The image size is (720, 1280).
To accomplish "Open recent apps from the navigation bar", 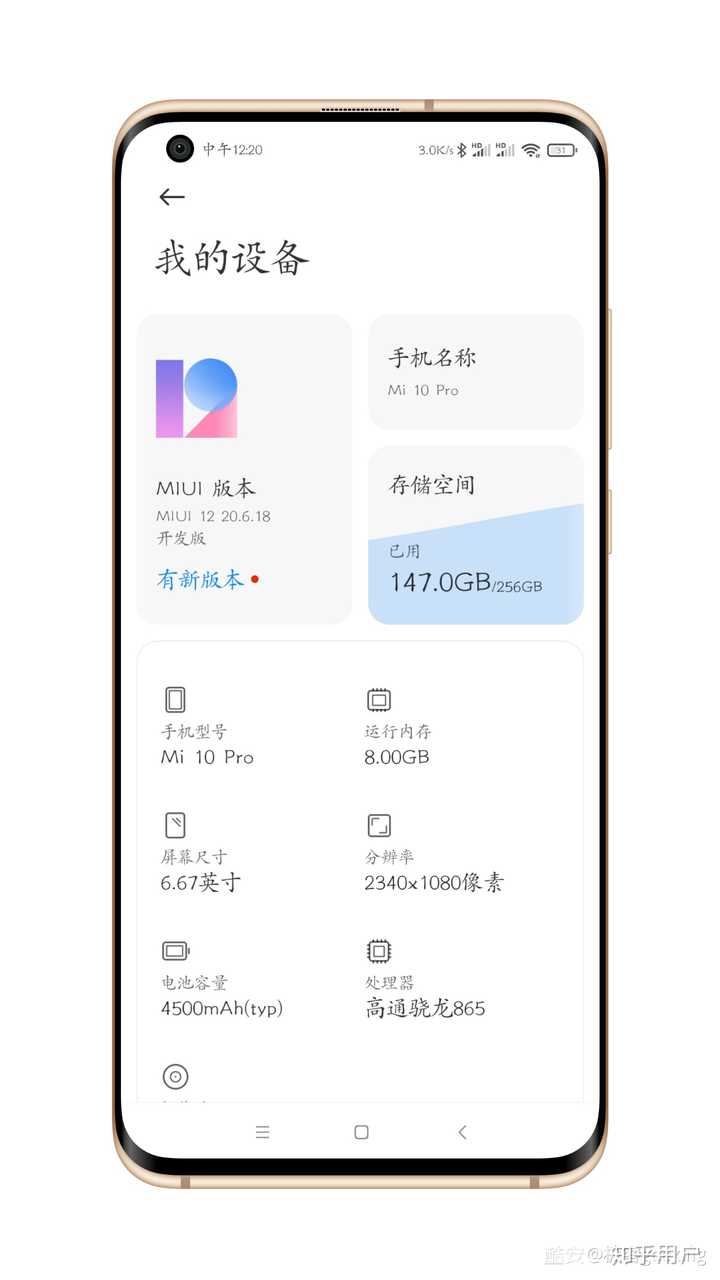I will point(262,1132).
